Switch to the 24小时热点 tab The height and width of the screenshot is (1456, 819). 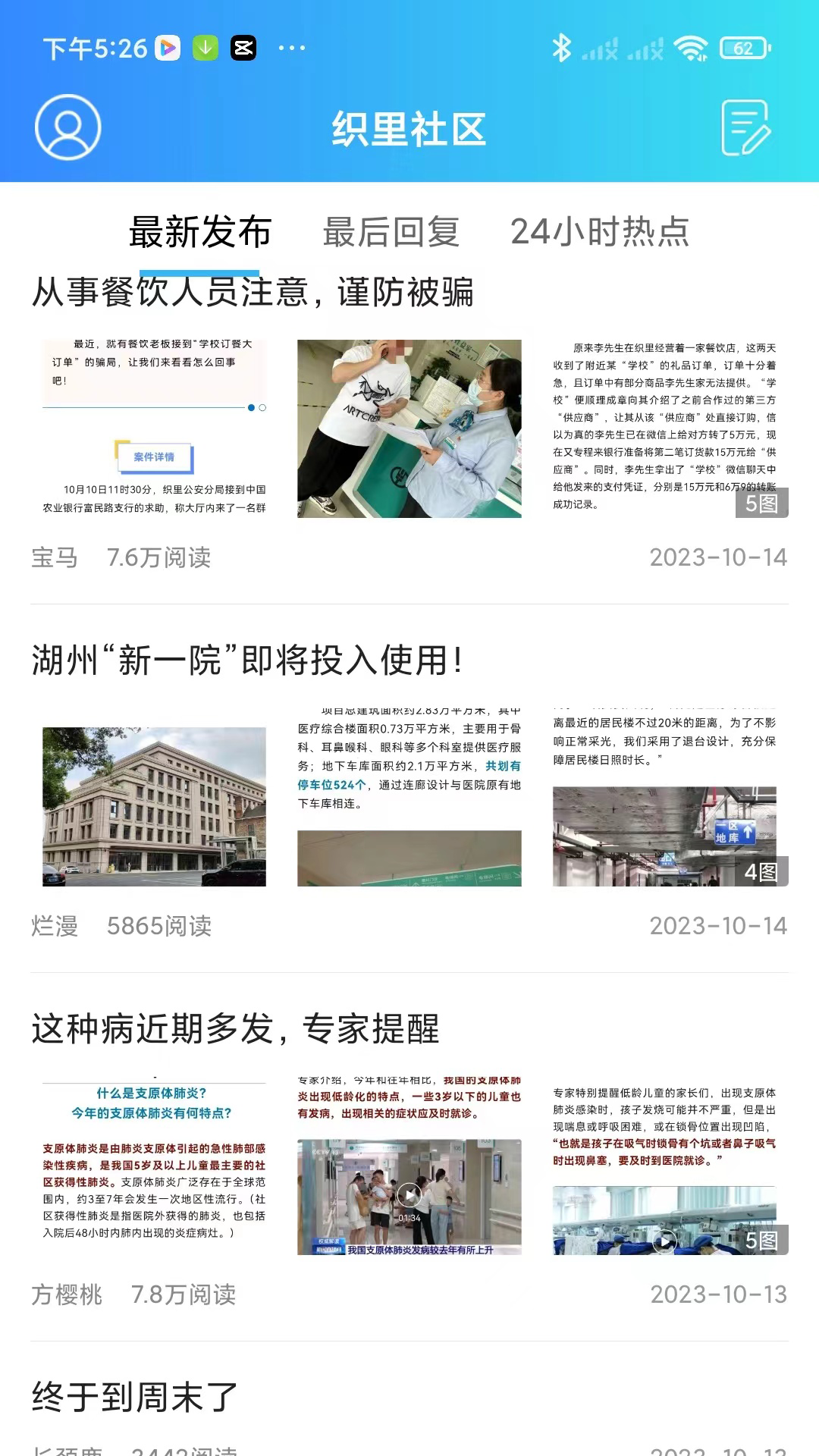coord(600,232)
